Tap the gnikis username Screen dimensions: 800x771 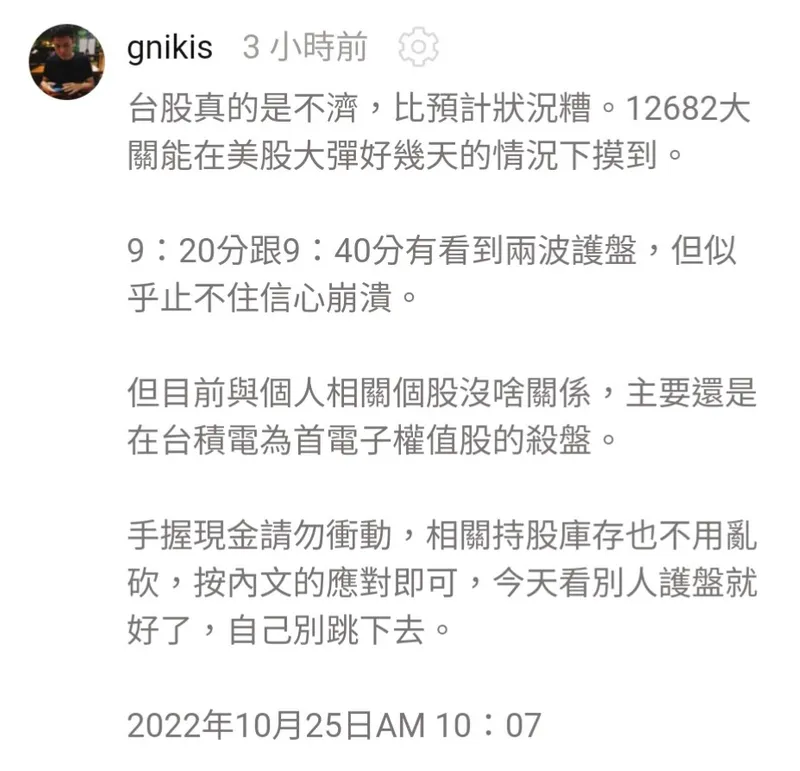point(170,49)
